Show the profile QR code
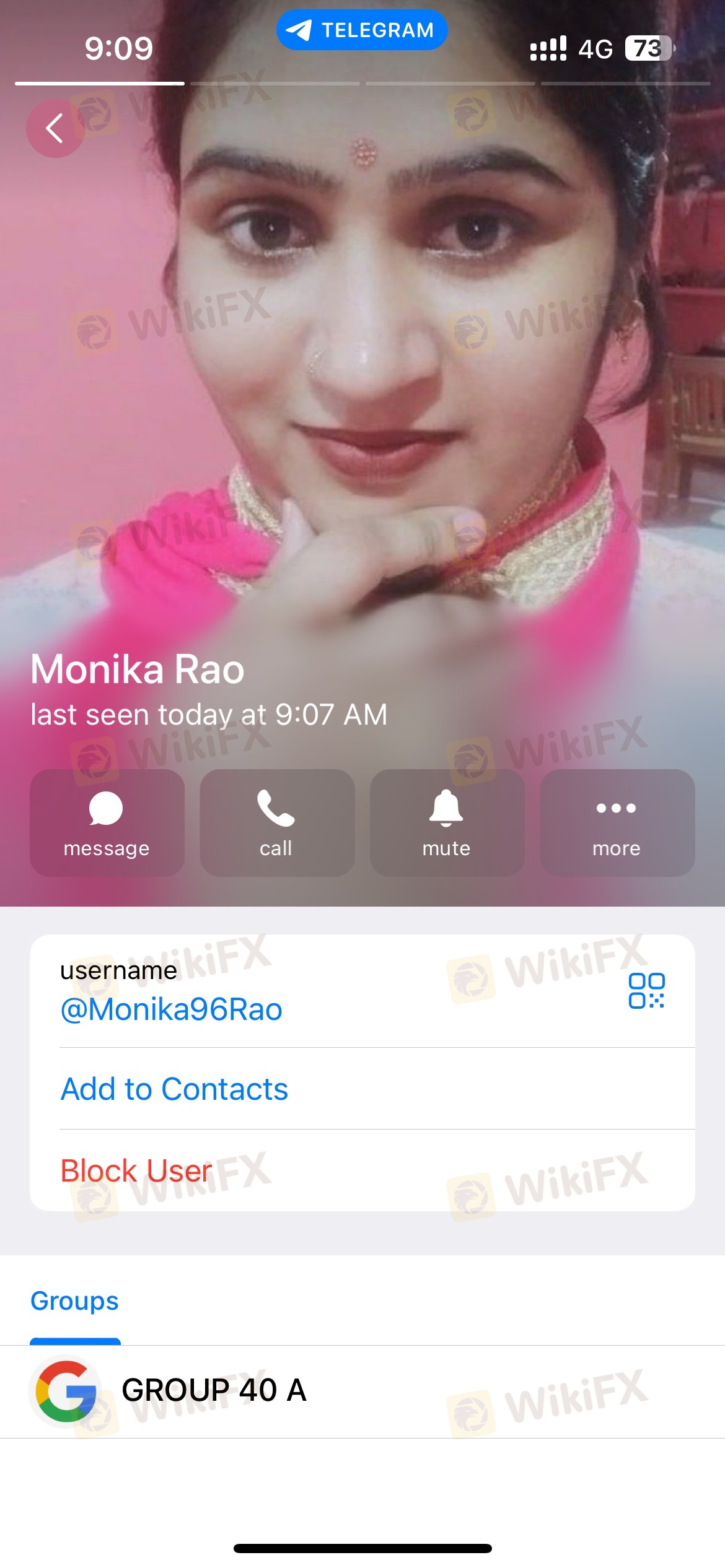 [646, 991]
